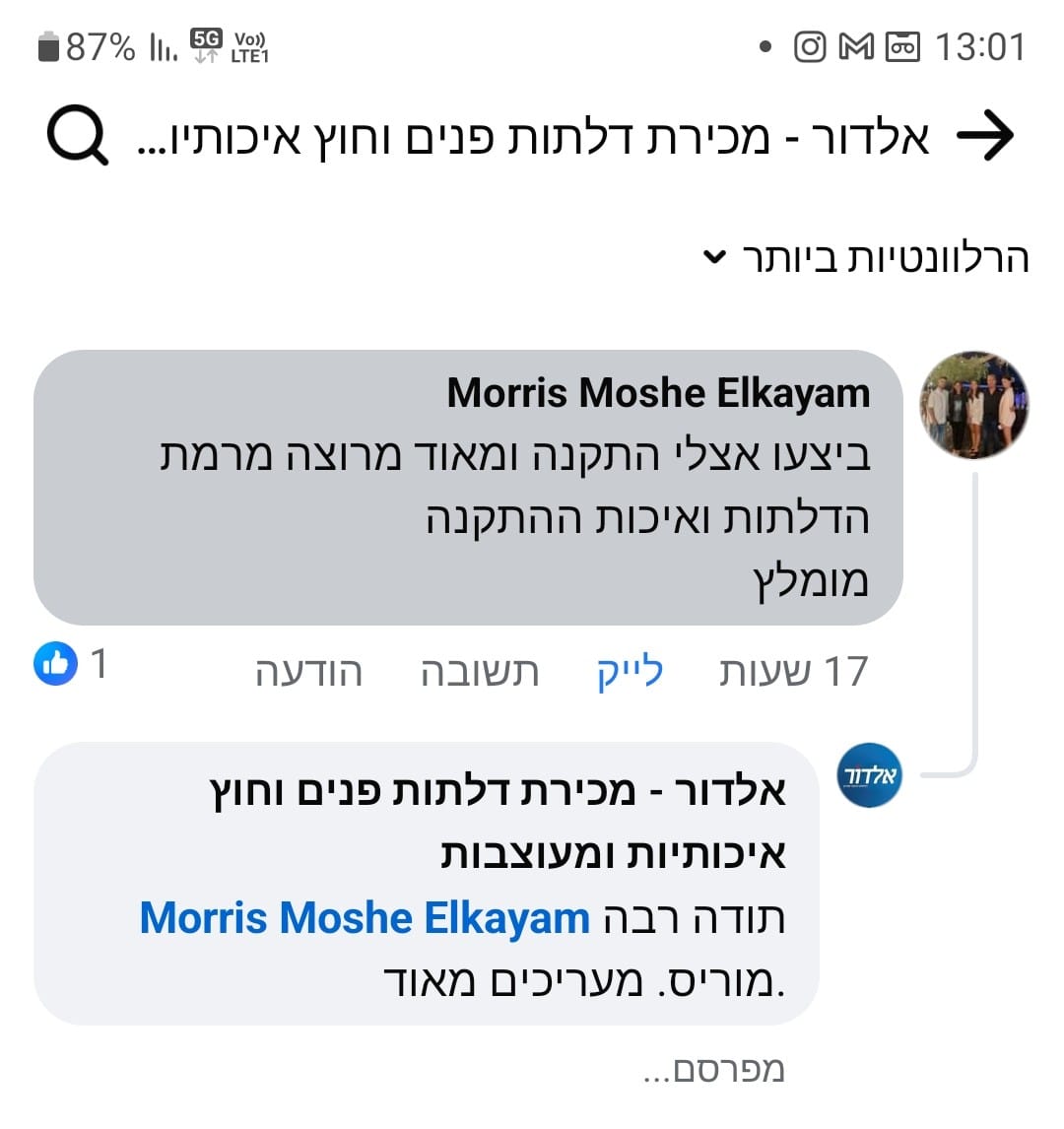
Task: Open Morris Moshe Elkayam's profile picture
Action: (973, 406)
